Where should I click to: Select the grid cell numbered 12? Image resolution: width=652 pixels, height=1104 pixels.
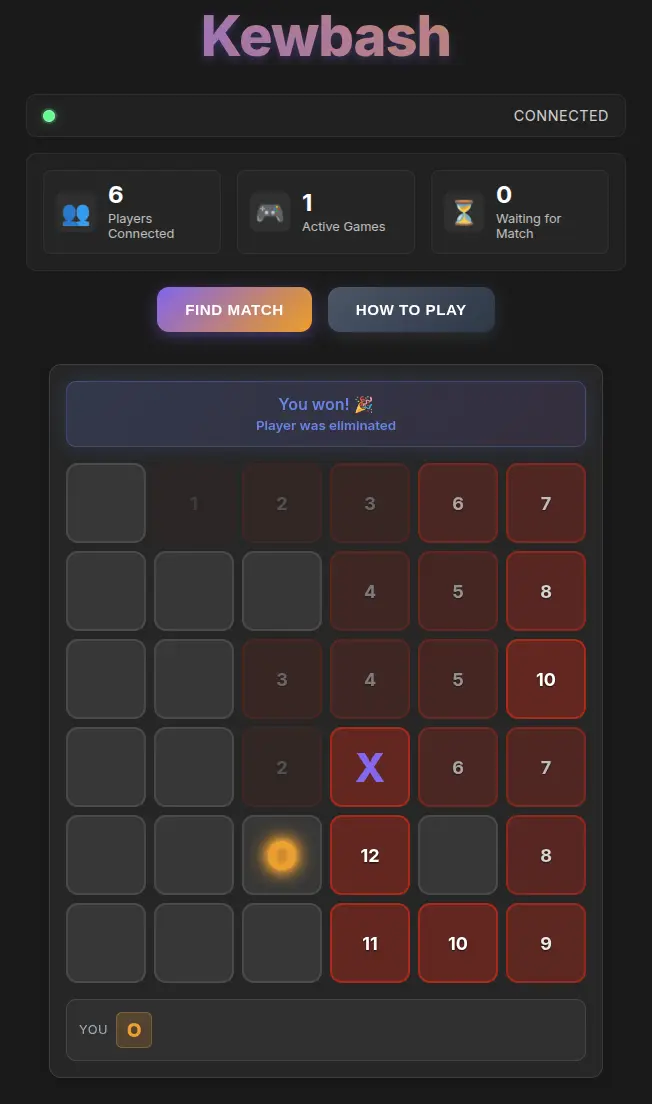click(x=370, y=855)
